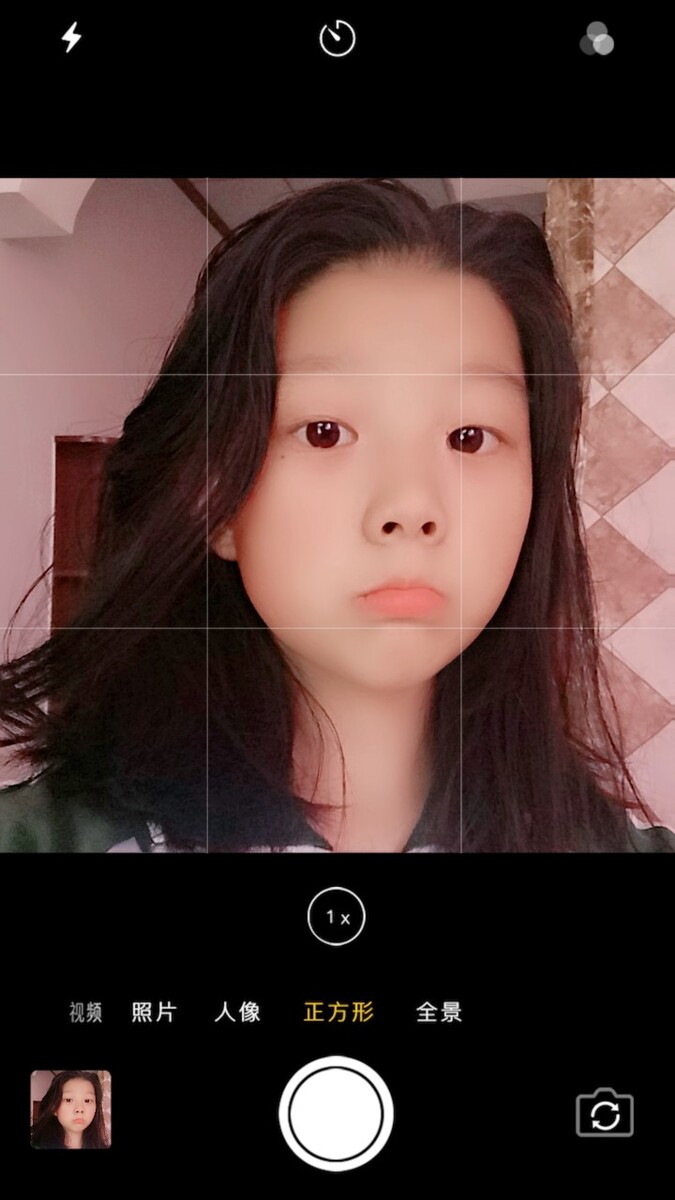This screenshot has width=675, height=1200.
Task: Toggle the flash icon
Action: (72, 38)
